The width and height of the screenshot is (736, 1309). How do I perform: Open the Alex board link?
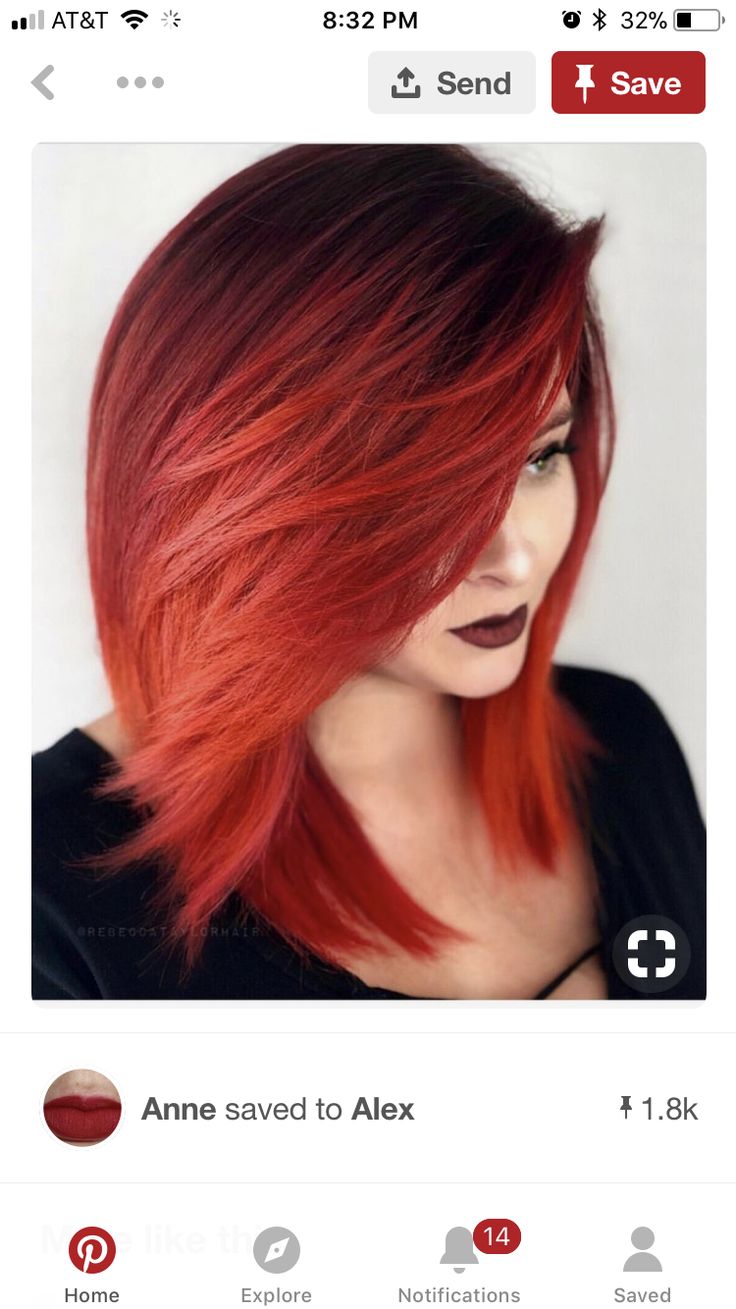tap(382, 1109)
